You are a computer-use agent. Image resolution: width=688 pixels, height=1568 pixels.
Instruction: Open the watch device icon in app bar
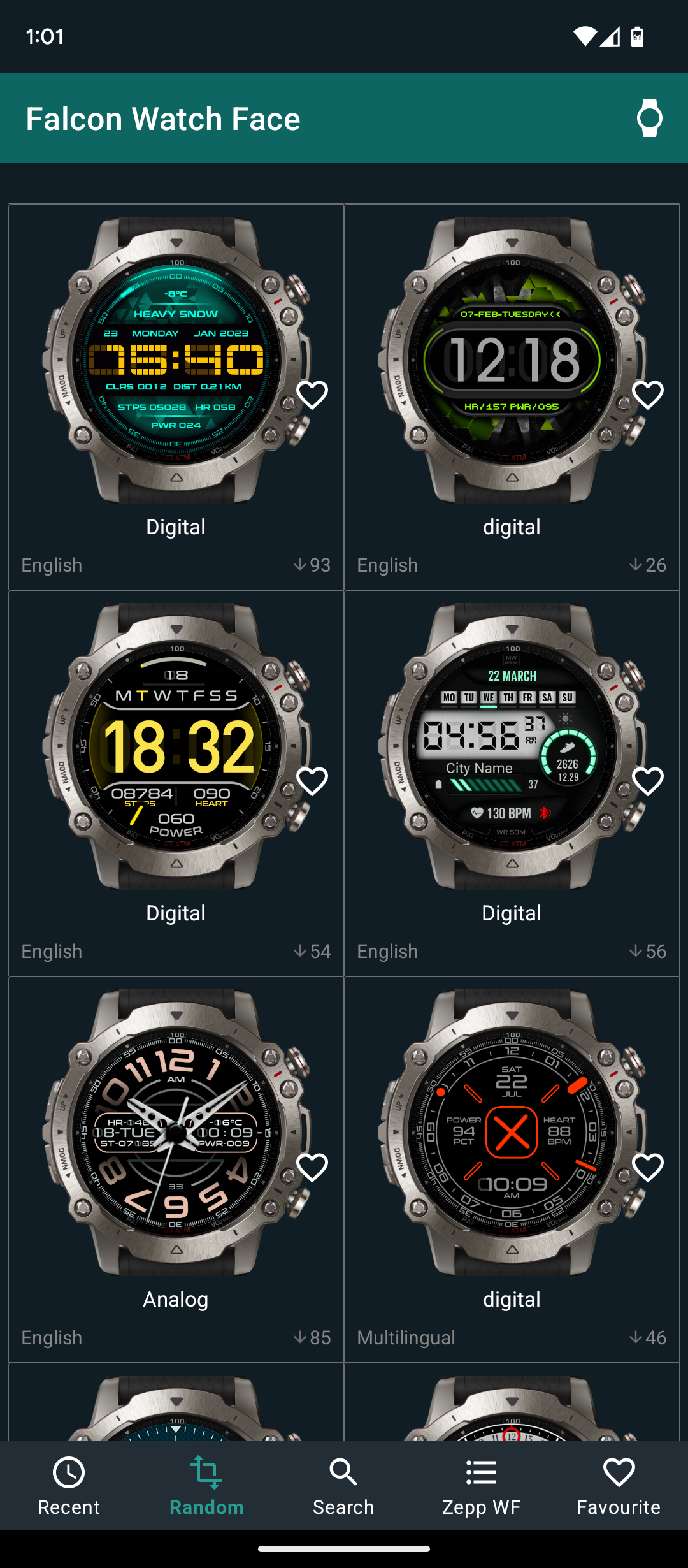[x=649, y=119]
